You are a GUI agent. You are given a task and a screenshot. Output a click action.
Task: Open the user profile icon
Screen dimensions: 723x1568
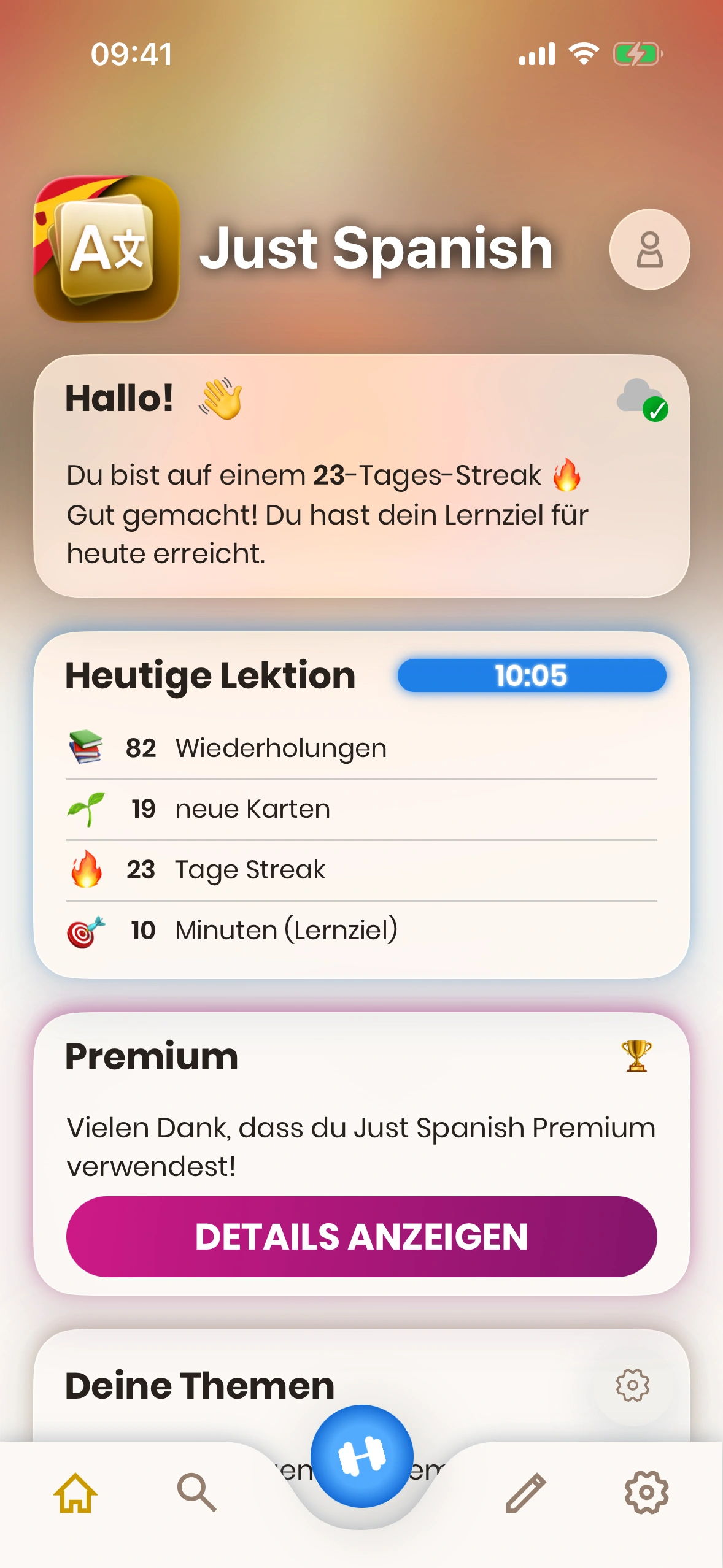[649, 249]
